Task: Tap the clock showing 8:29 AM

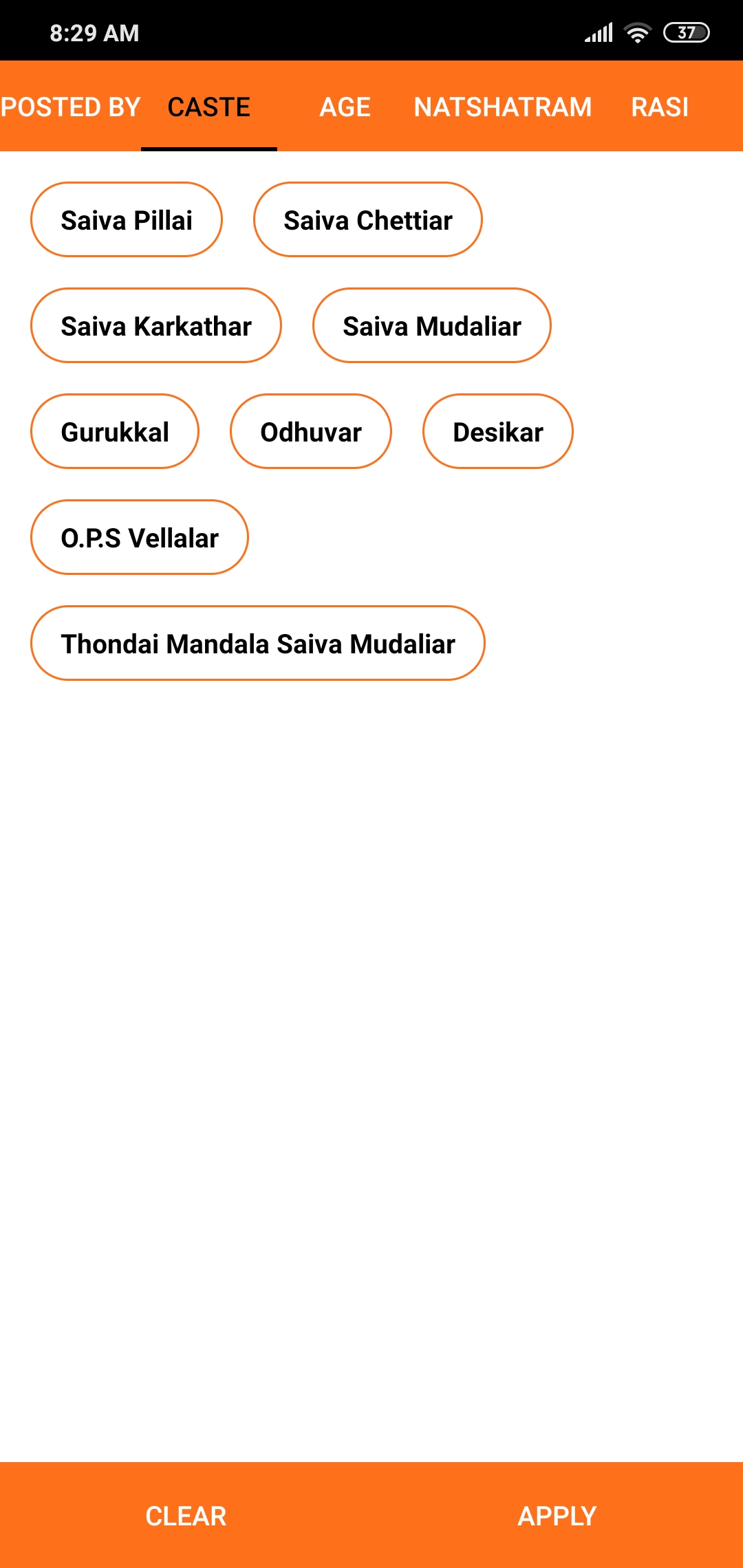Action: click(93, 32)
